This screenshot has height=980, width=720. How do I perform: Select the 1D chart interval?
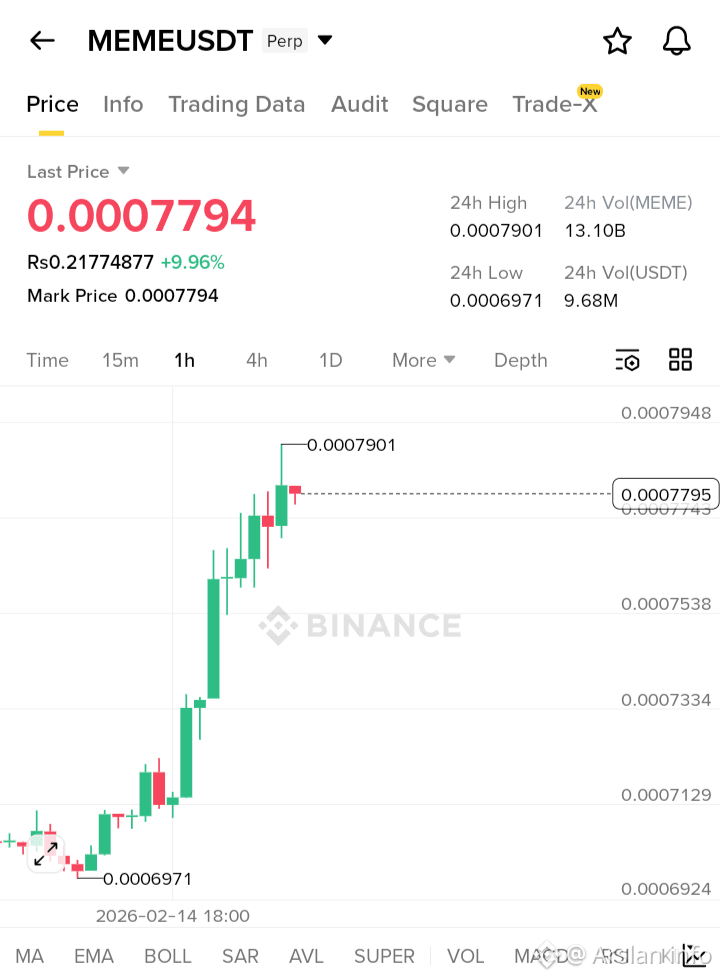click(x=330, y=360)
